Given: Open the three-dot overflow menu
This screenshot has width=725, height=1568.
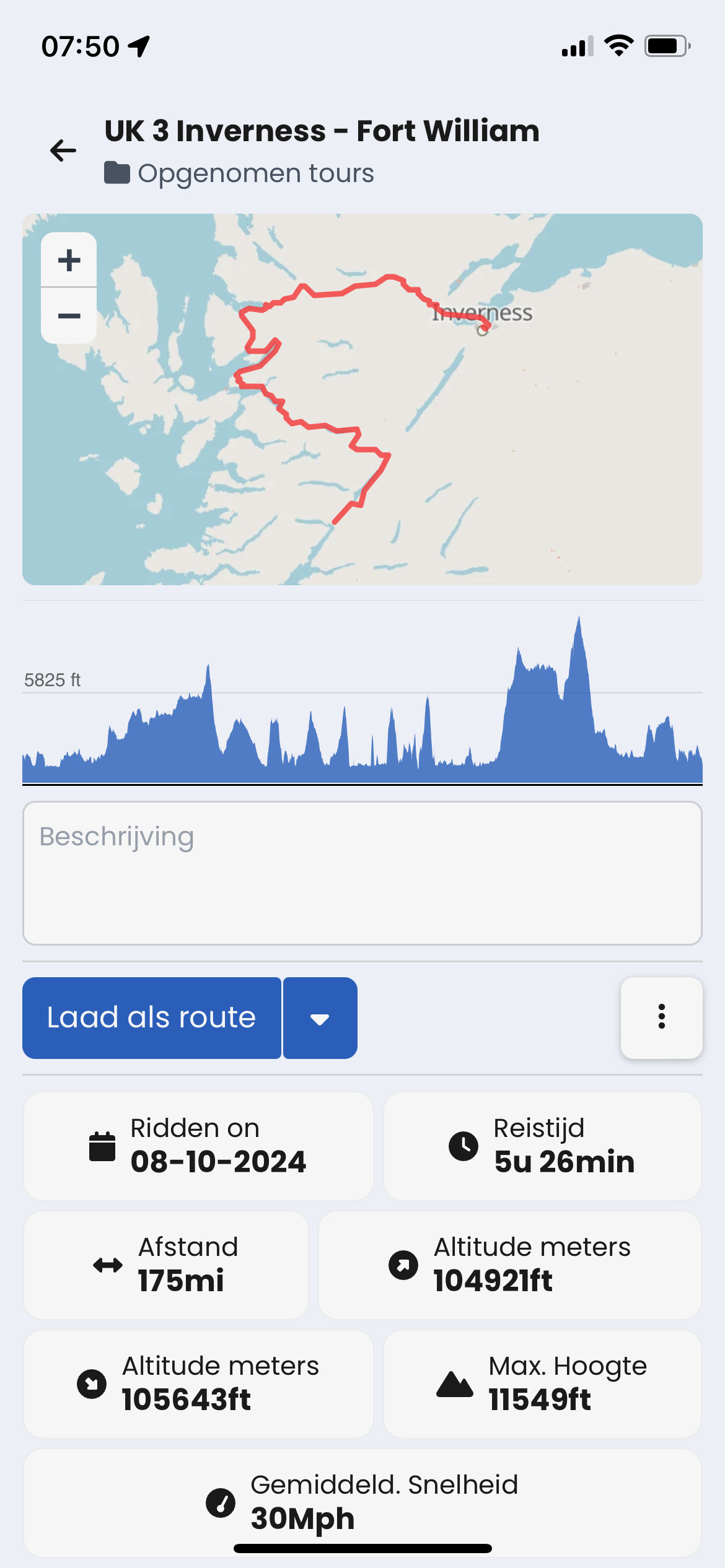Looking at the screenshot, I should click(x=662, y=1017).
